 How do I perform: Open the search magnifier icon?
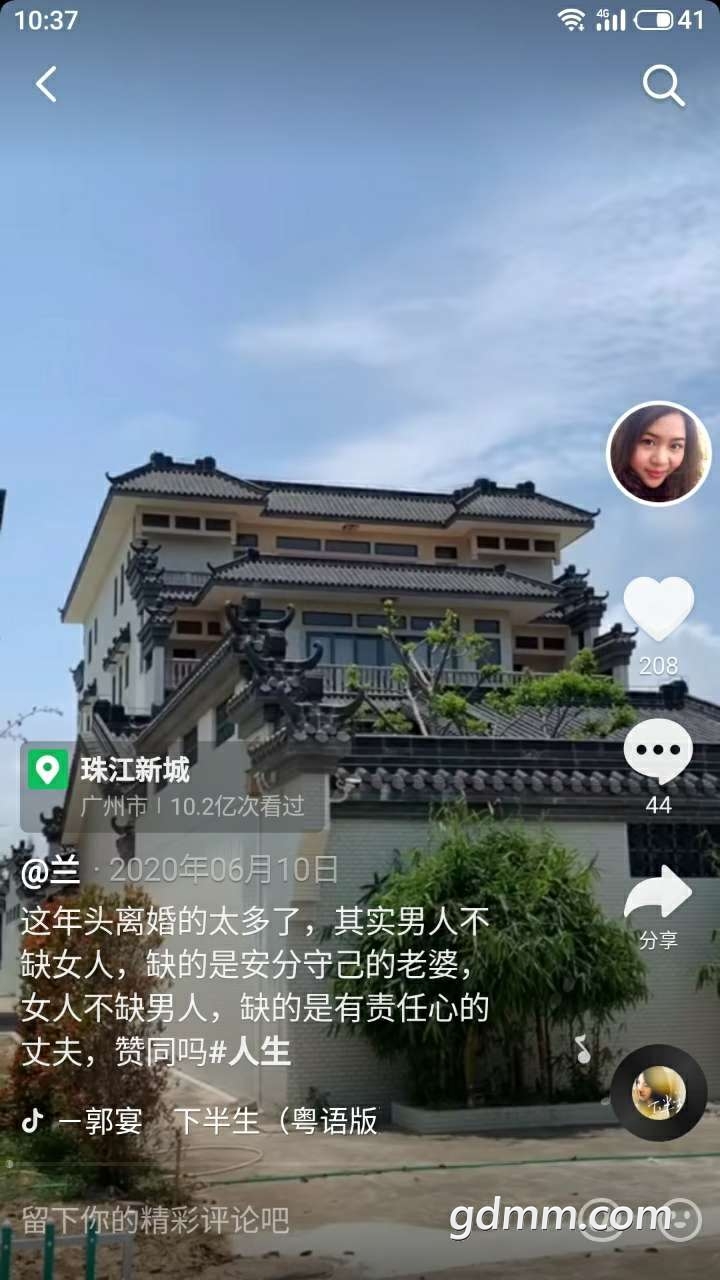click(x=663, y=86)
